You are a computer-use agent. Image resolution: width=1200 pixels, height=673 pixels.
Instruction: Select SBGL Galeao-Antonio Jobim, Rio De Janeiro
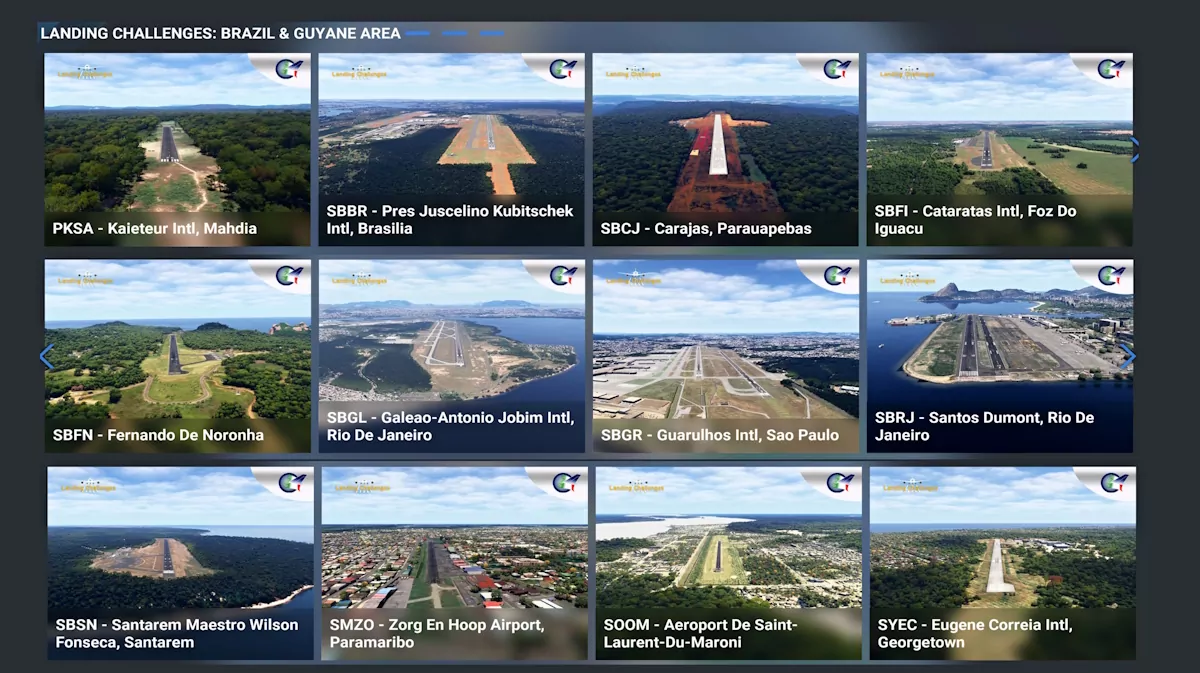[x=451, y=356]
